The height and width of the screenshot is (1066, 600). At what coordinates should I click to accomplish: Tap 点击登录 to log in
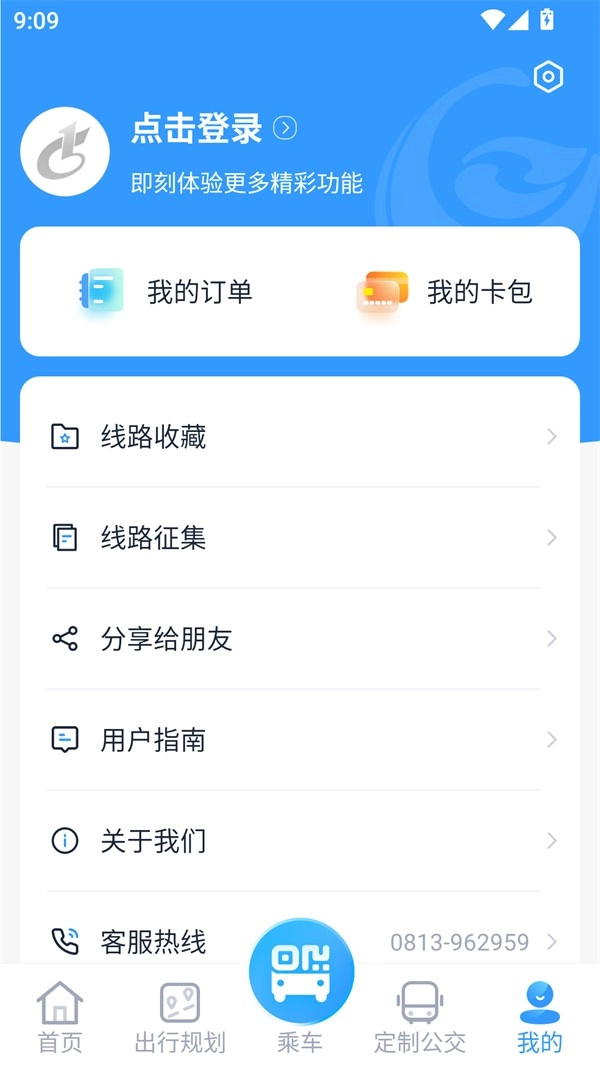coord(197,129)
